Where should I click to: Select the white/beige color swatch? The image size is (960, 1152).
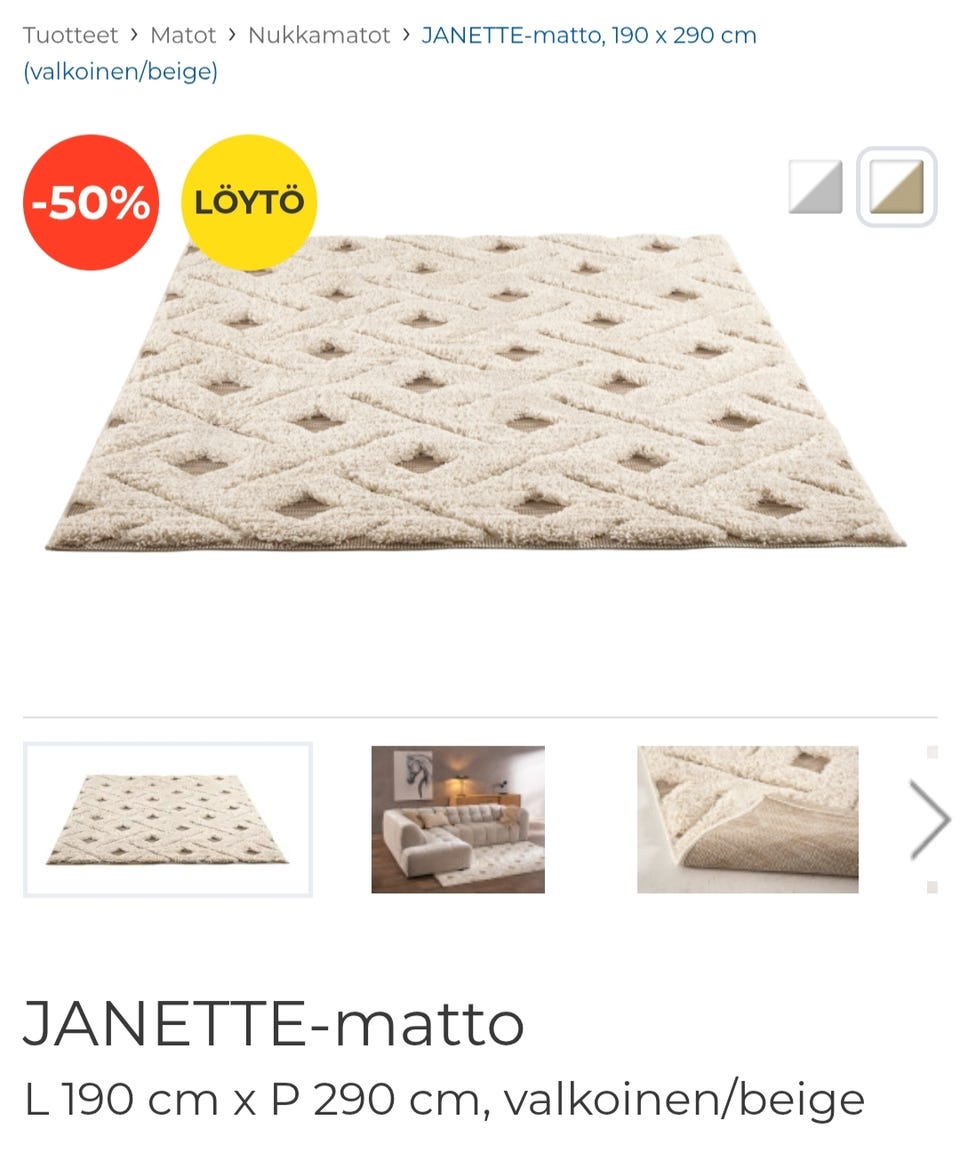click(x=896, y=187)
